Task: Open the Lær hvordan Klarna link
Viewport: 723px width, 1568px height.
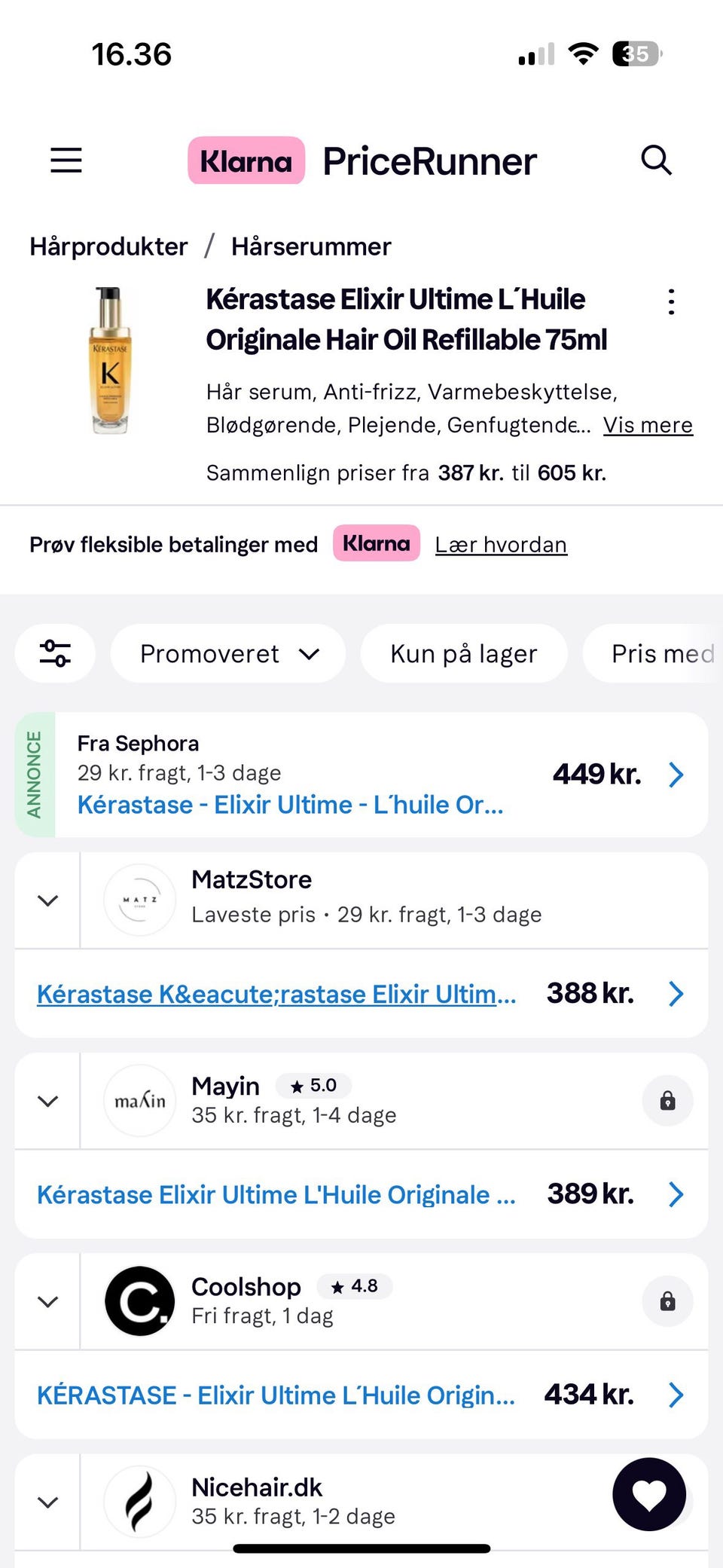Action: tap(501, 544)
